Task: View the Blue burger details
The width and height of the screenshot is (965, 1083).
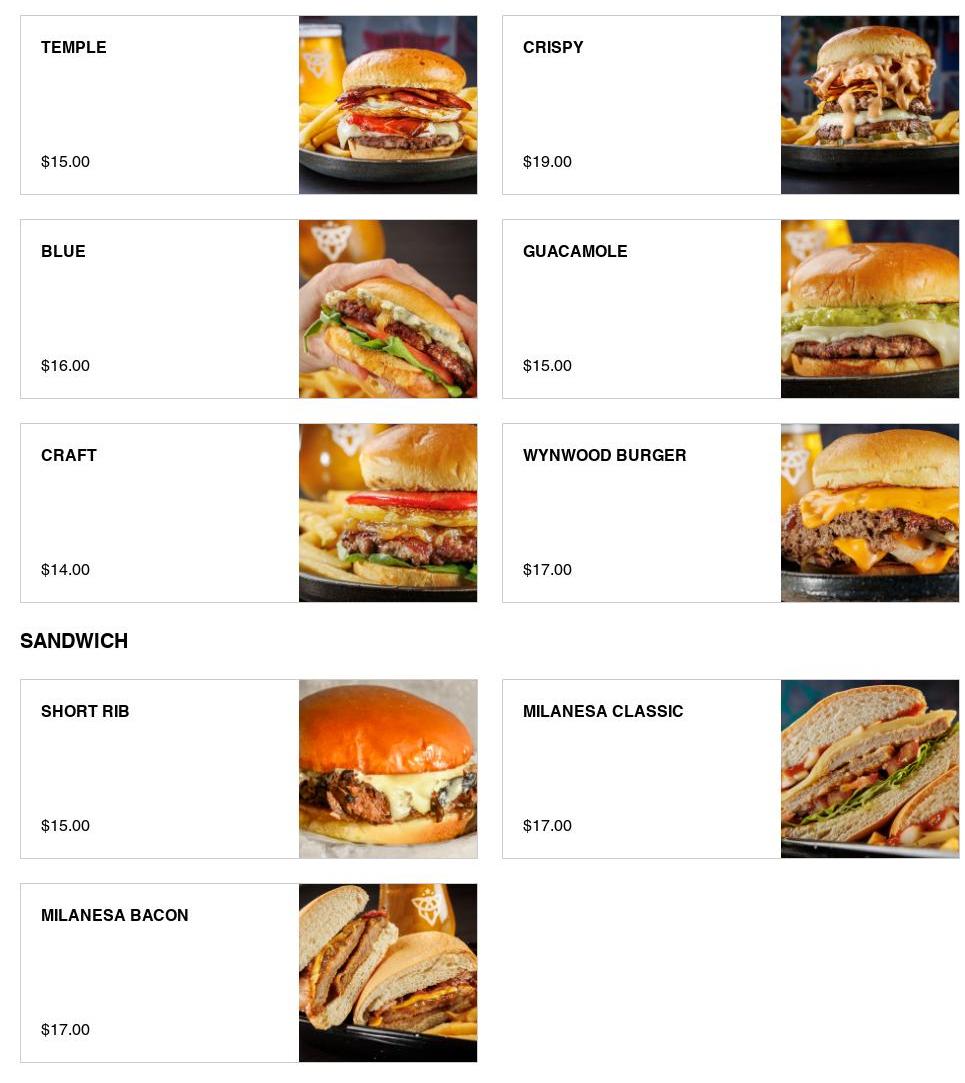Action: (x=248, y=309)
